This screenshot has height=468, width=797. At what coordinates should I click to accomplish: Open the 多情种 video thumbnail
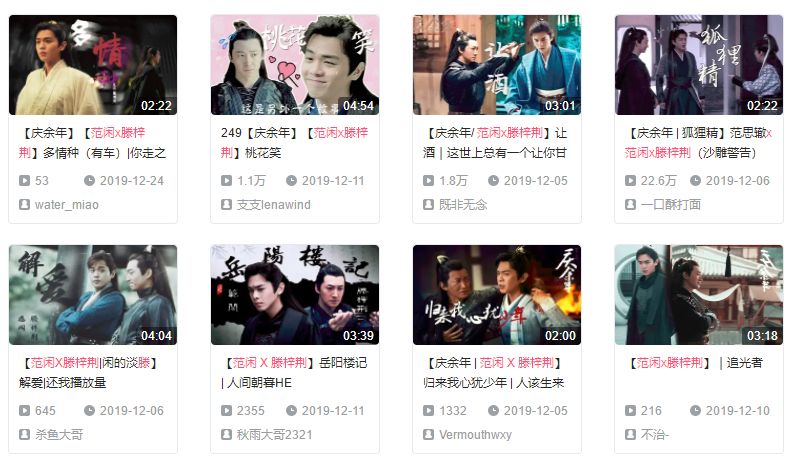[x=93, y=65]
